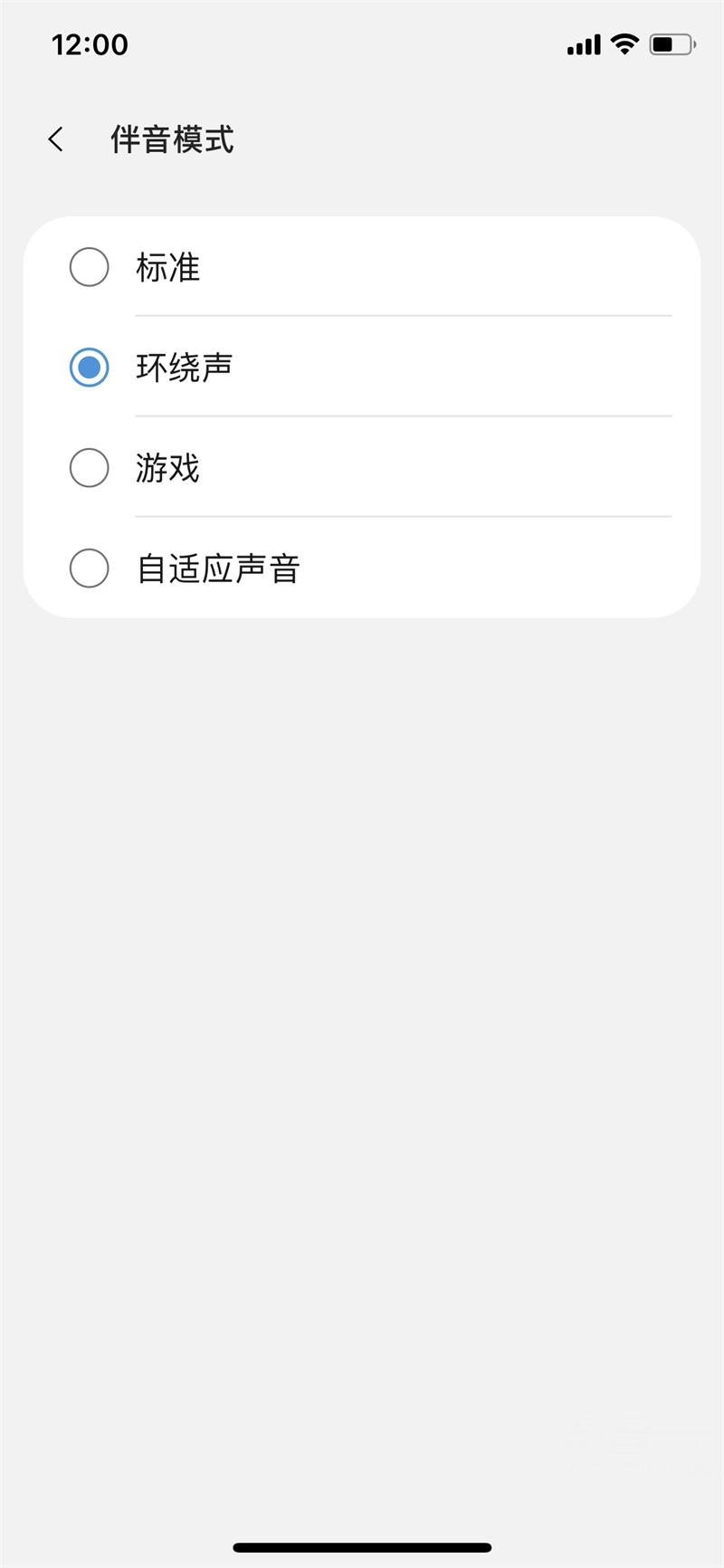Tap the 环绕声 label text
The height and width of the screenshot is (1568, 724).
pos(185,368)
